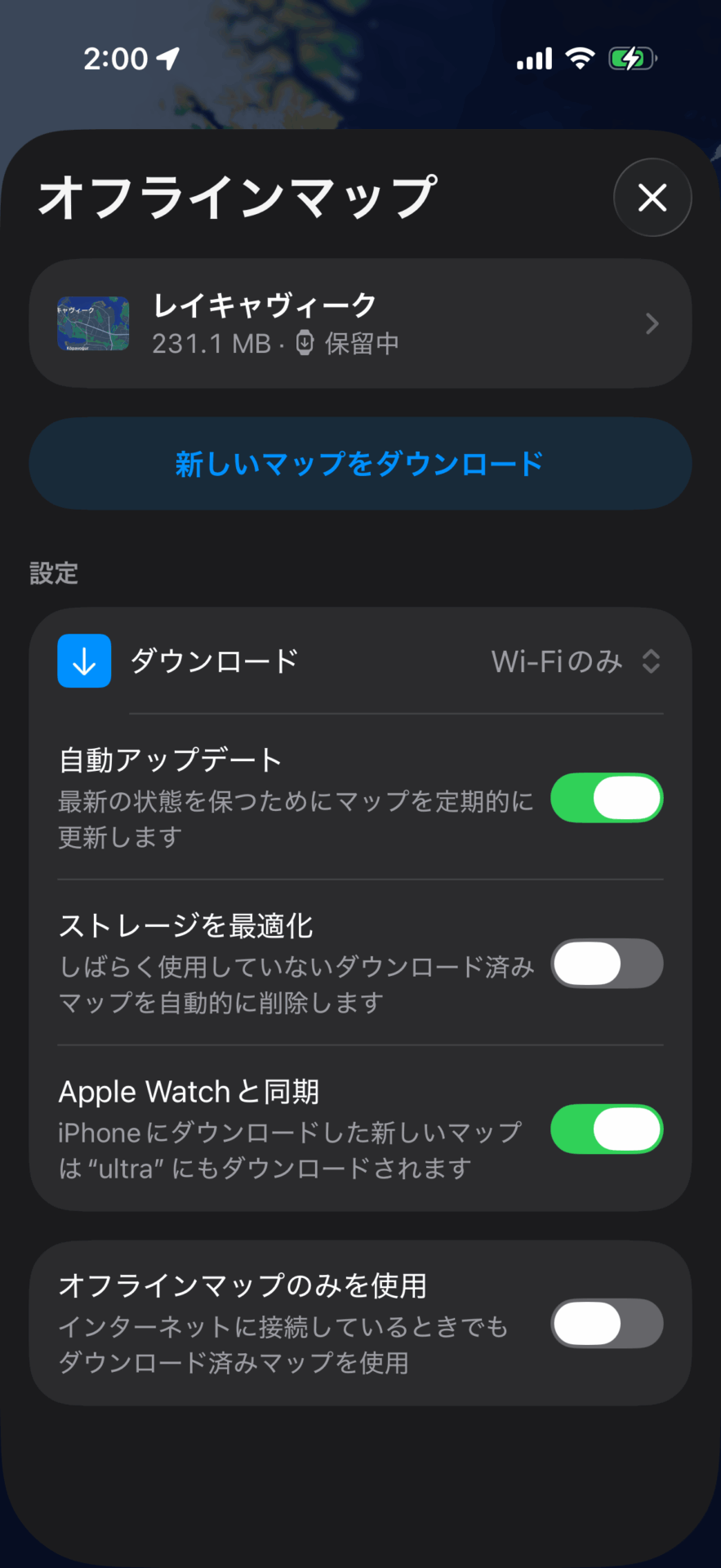Enable ストレージを最適化 storage optimization
The image size is (721, 1568).
pos(607,964)
